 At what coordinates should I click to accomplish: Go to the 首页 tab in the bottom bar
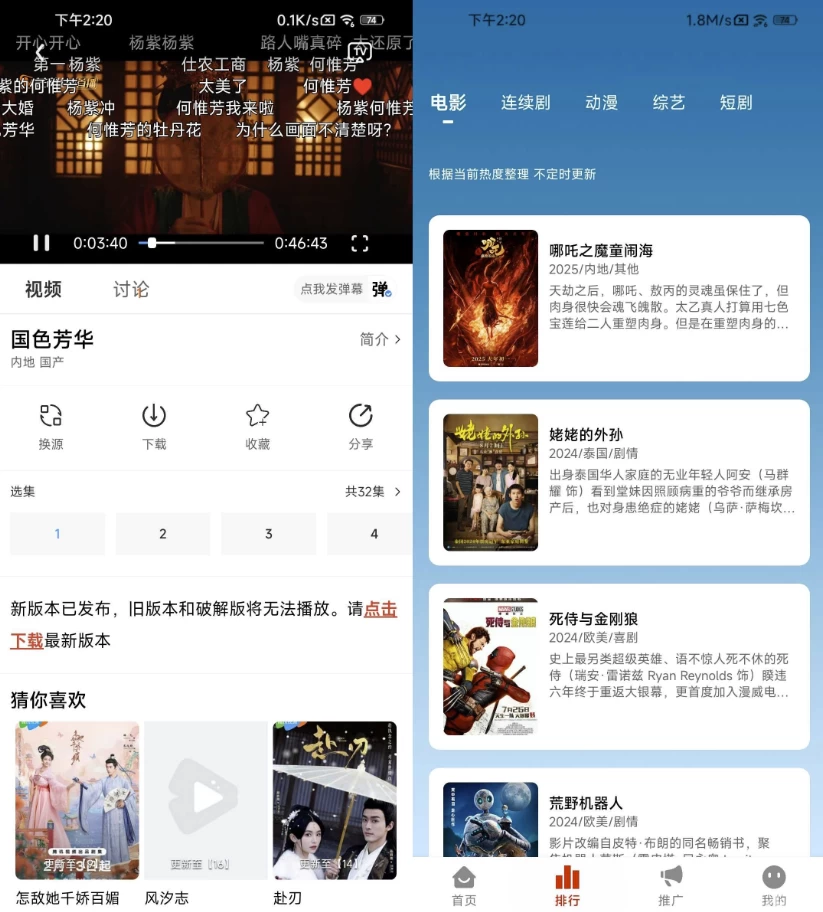pos(464,885)
